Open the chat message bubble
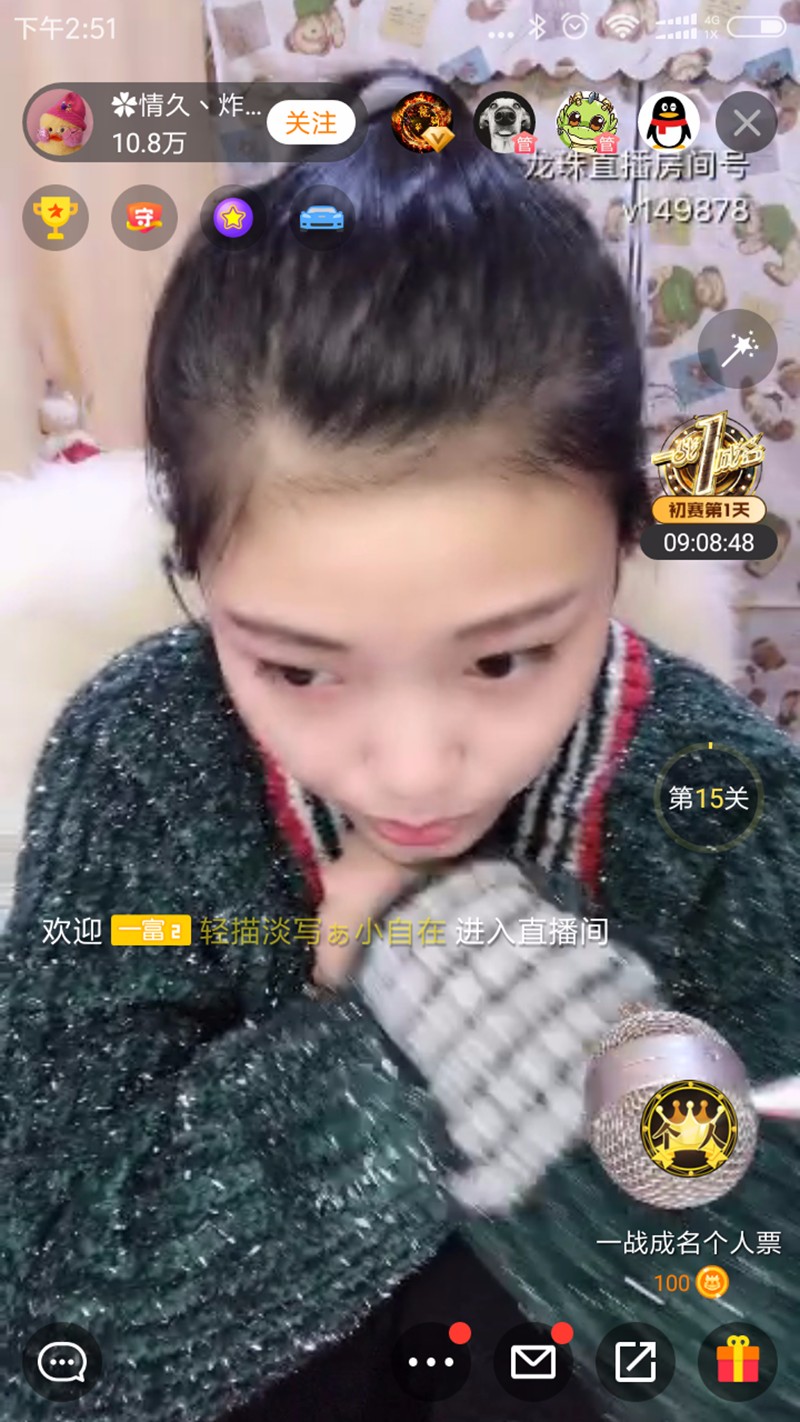This screenshot has height=1422, width=800. [62, 1361]
